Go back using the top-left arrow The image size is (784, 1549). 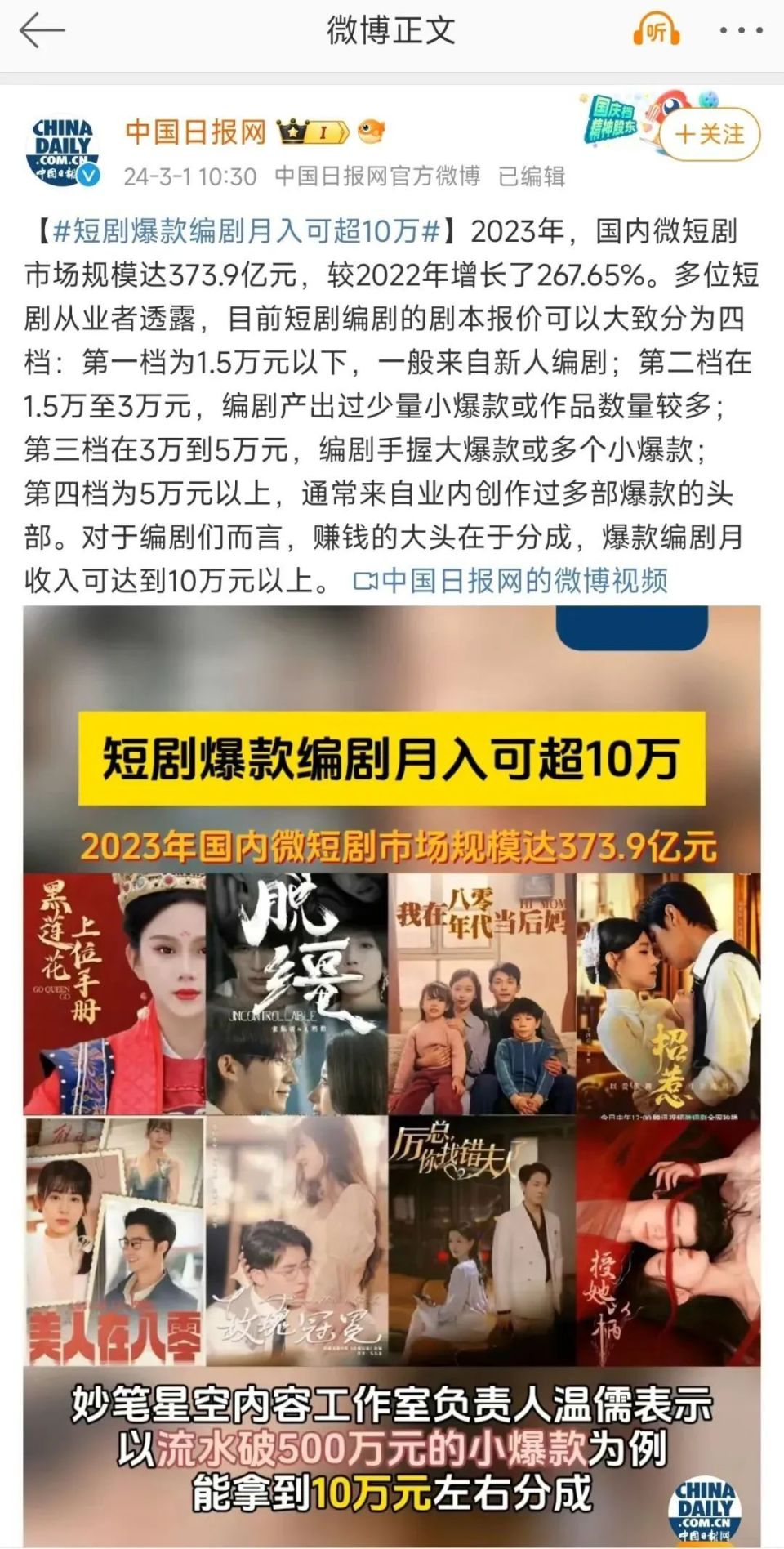tap(42, 31)
